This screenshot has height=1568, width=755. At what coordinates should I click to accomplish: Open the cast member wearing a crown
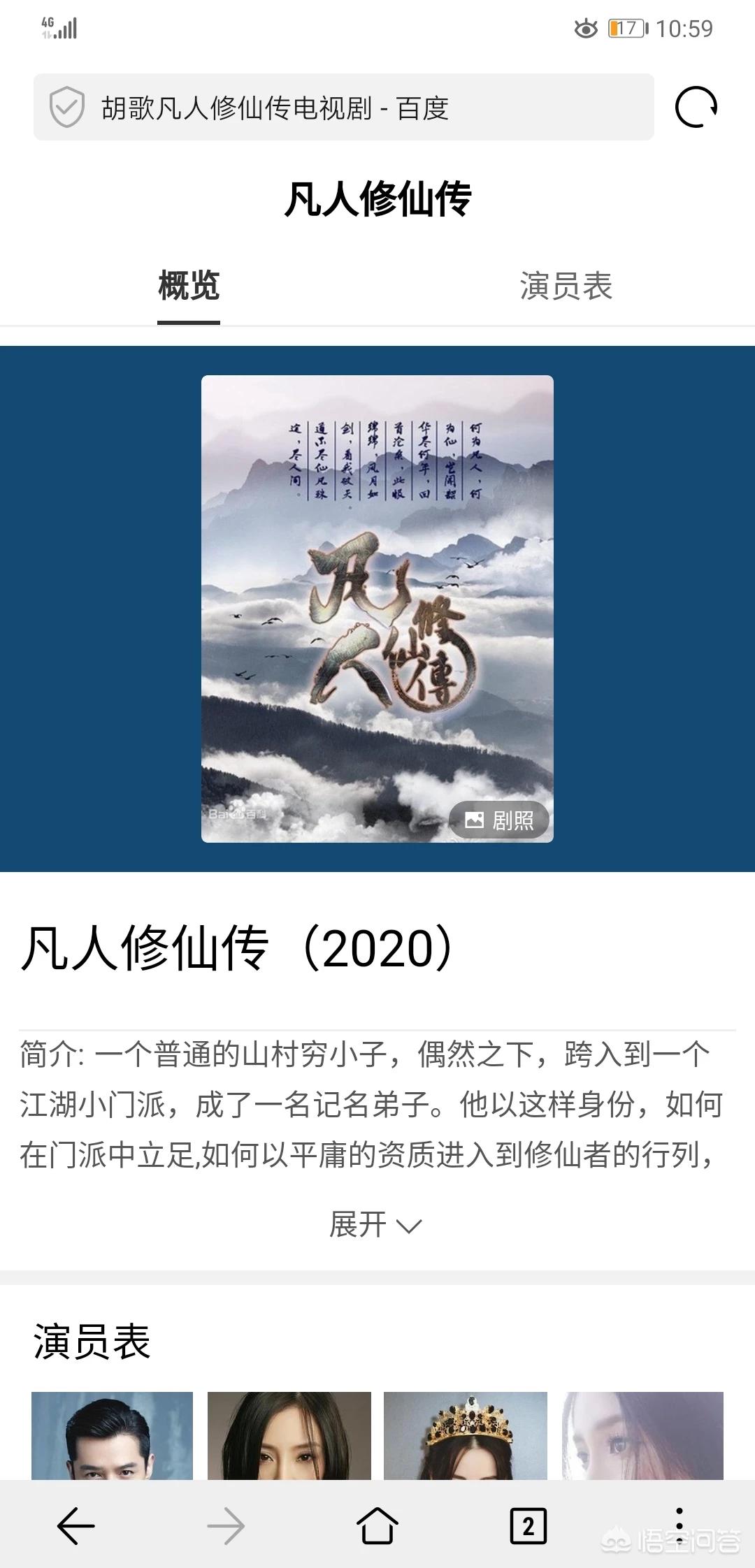(x=466, y=1435)
